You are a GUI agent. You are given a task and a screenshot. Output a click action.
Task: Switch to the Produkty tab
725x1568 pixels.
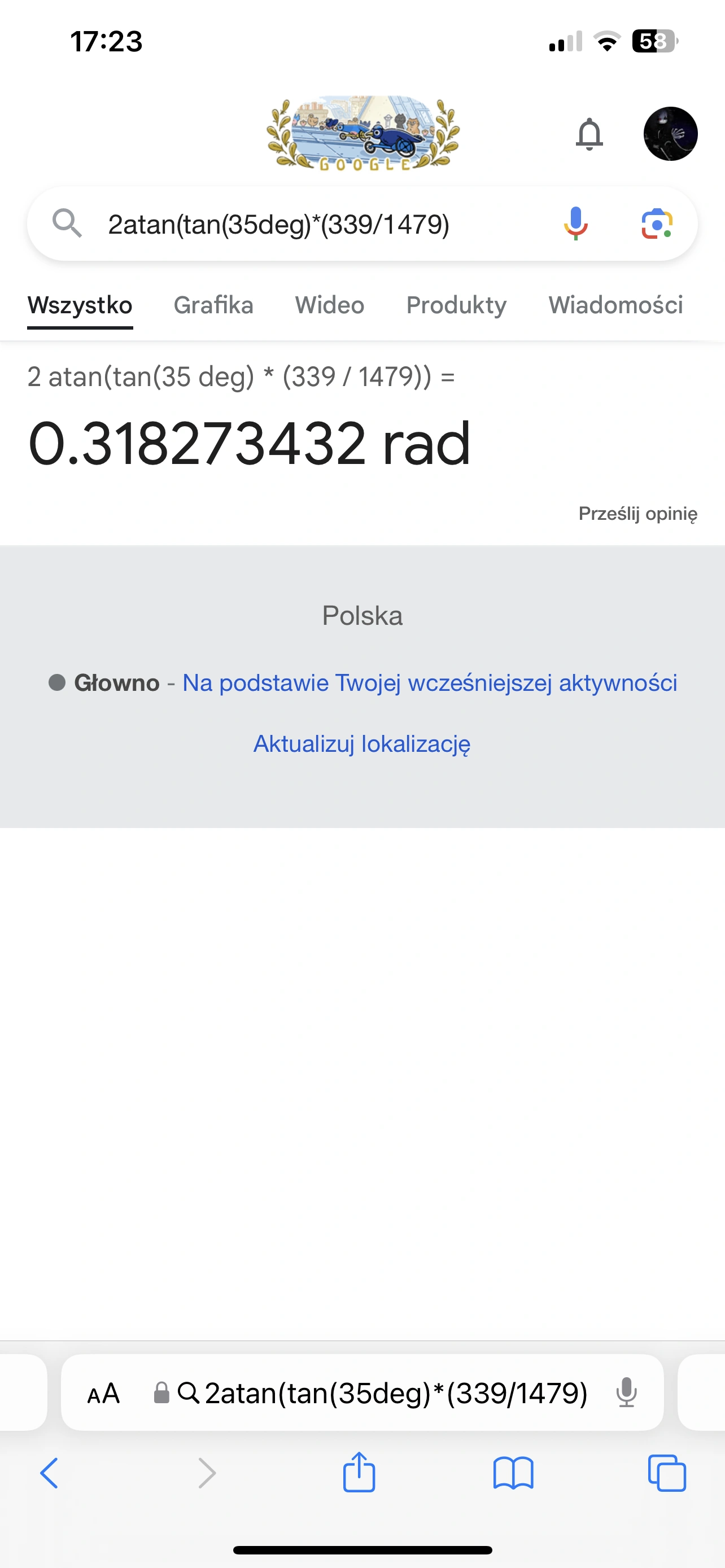(456, 305)
